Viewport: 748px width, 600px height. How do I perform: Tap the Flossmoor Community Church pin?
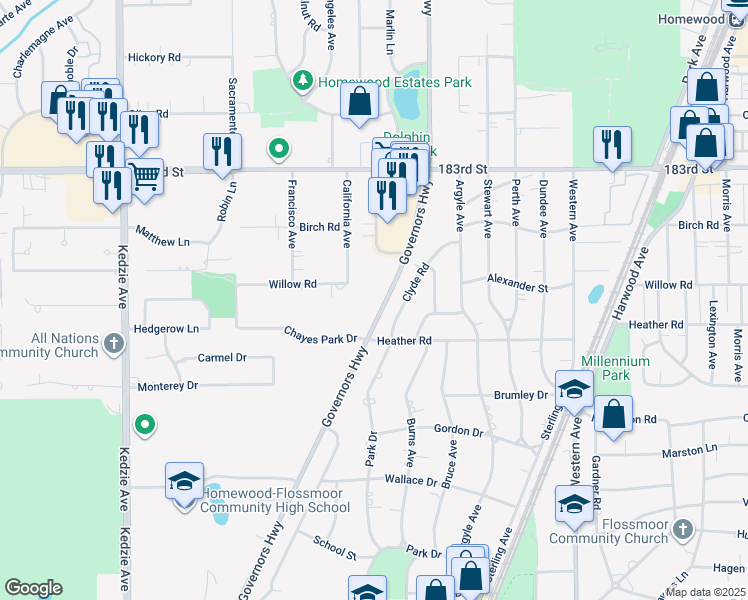pos(682,527)
